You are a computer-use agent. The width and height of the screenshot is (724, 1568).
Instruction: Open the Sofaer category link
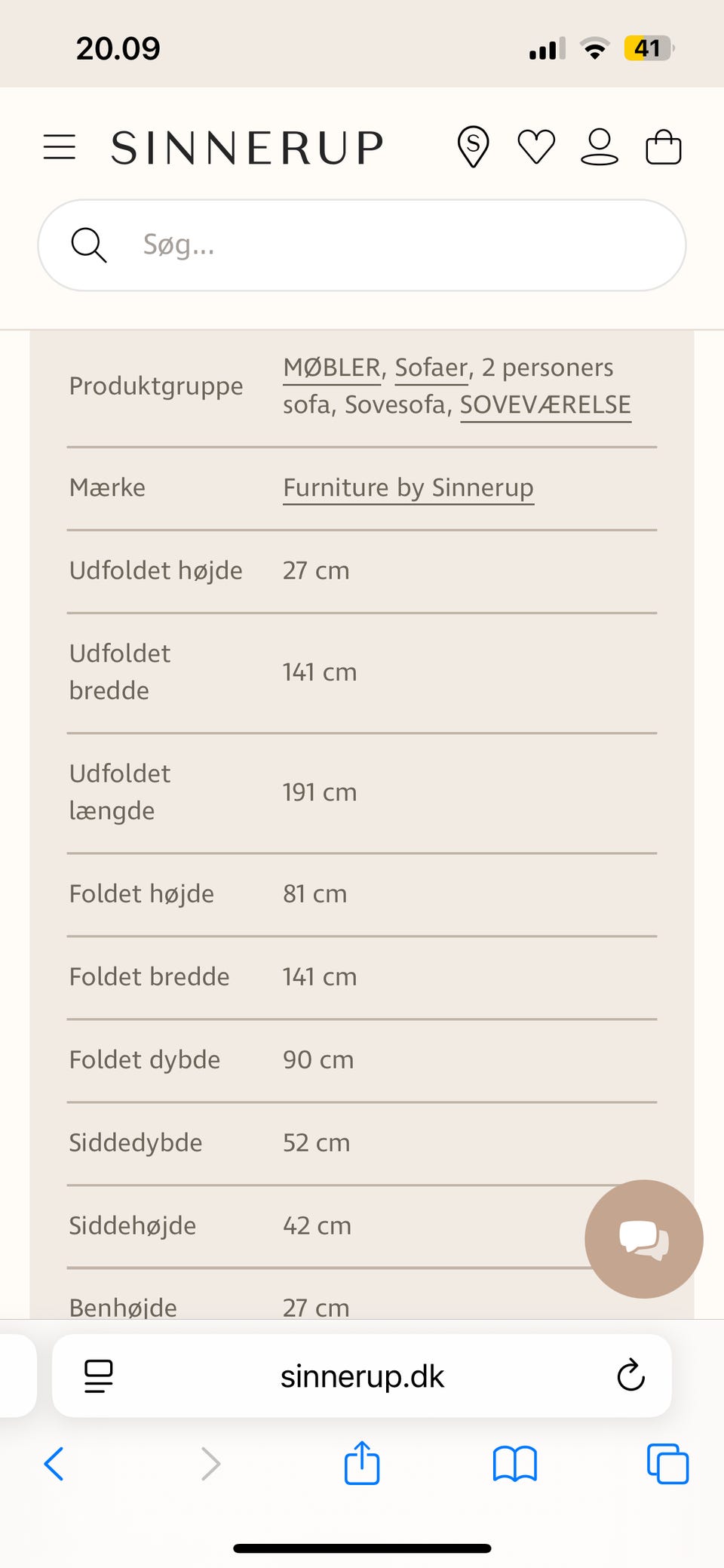430,367
